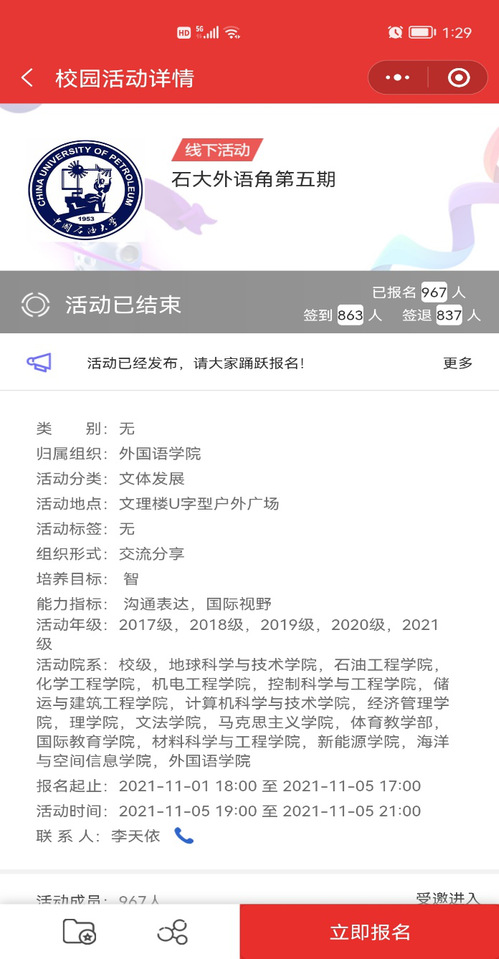Go back from campus activity details

[27, 78]
